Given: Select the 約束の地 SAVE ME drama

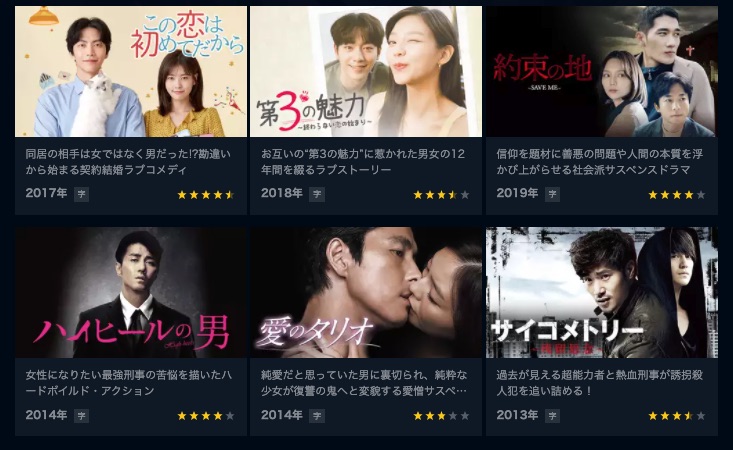Looking at the screenshot, I should pos(601,72).
